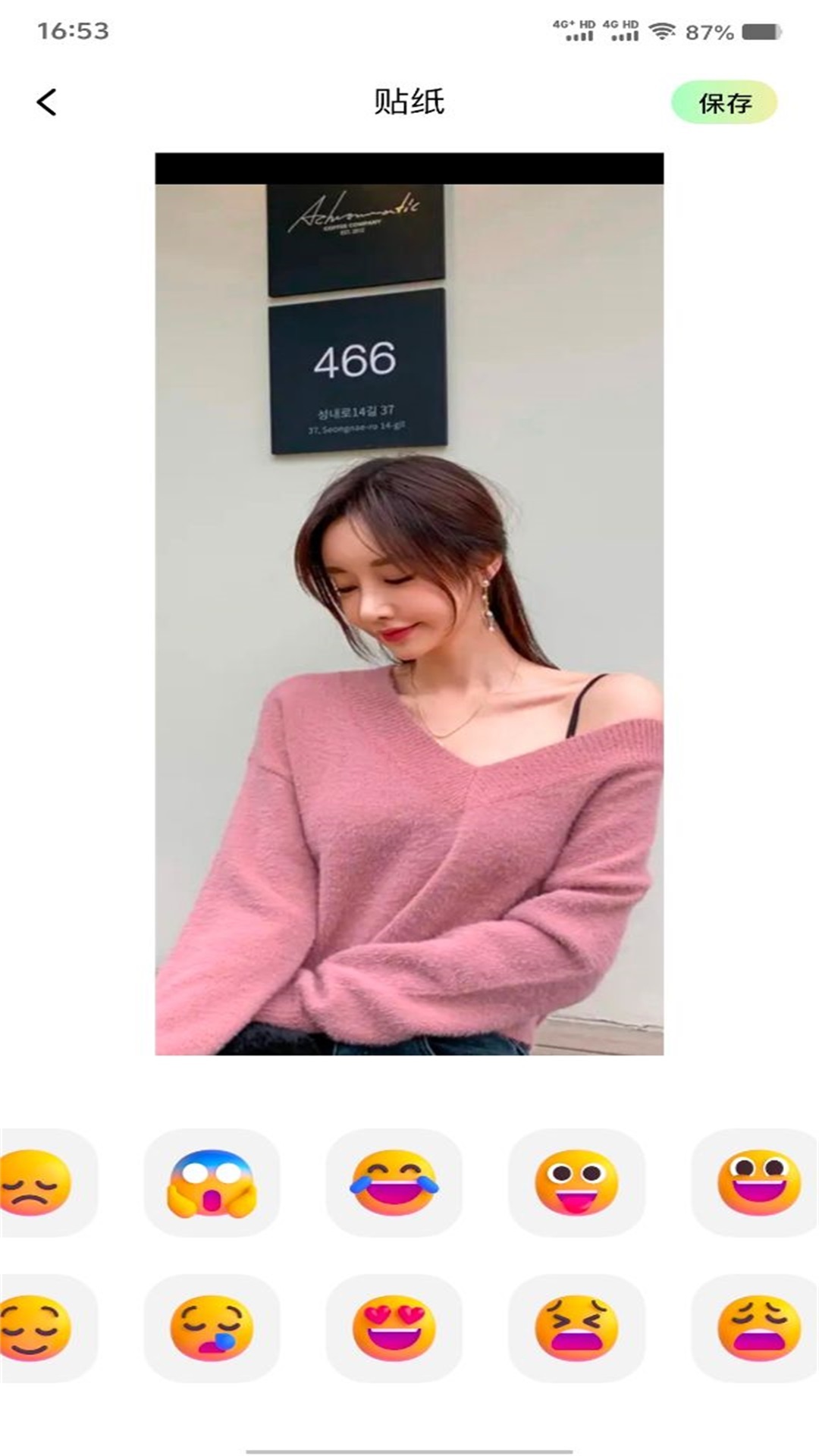Go back using the arrow icon

point(47,102)
